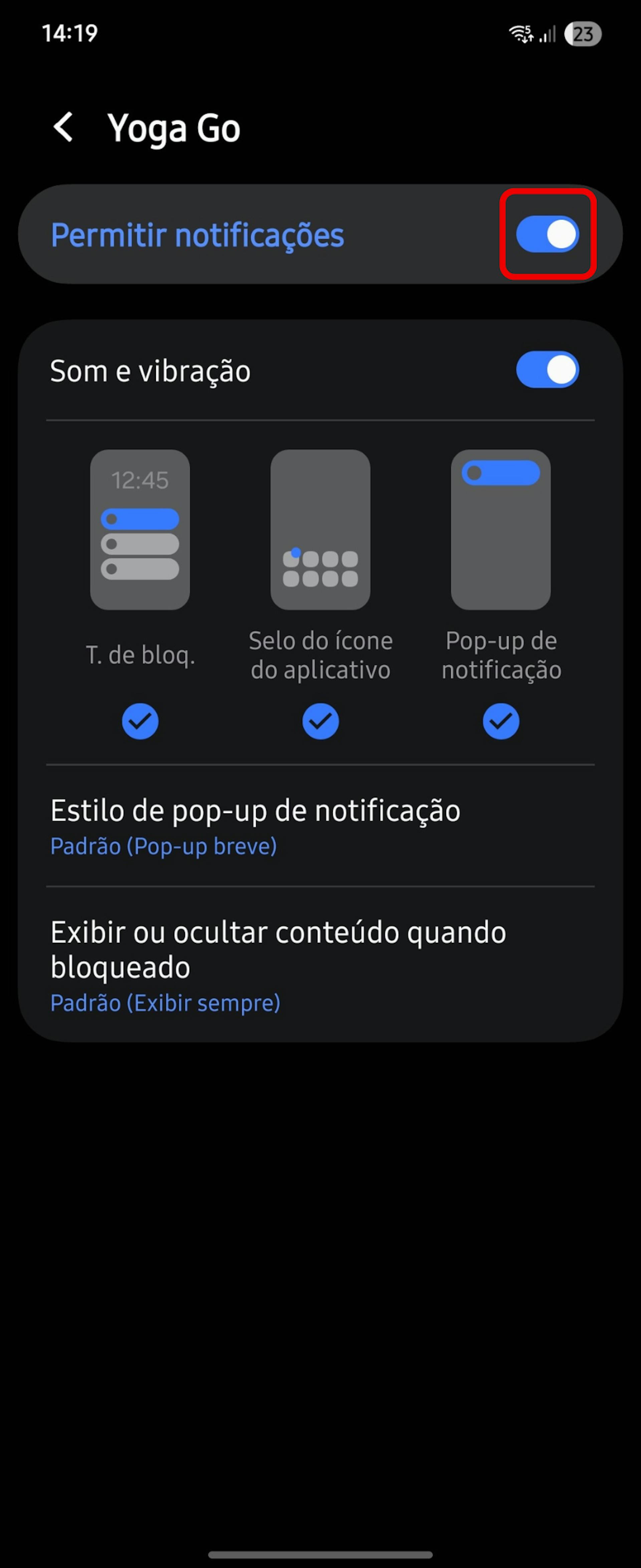The width and height of the screenshot is (641, 1568).
Task: Turn off Permitir notificações switch
Action: tap(547, 235)
